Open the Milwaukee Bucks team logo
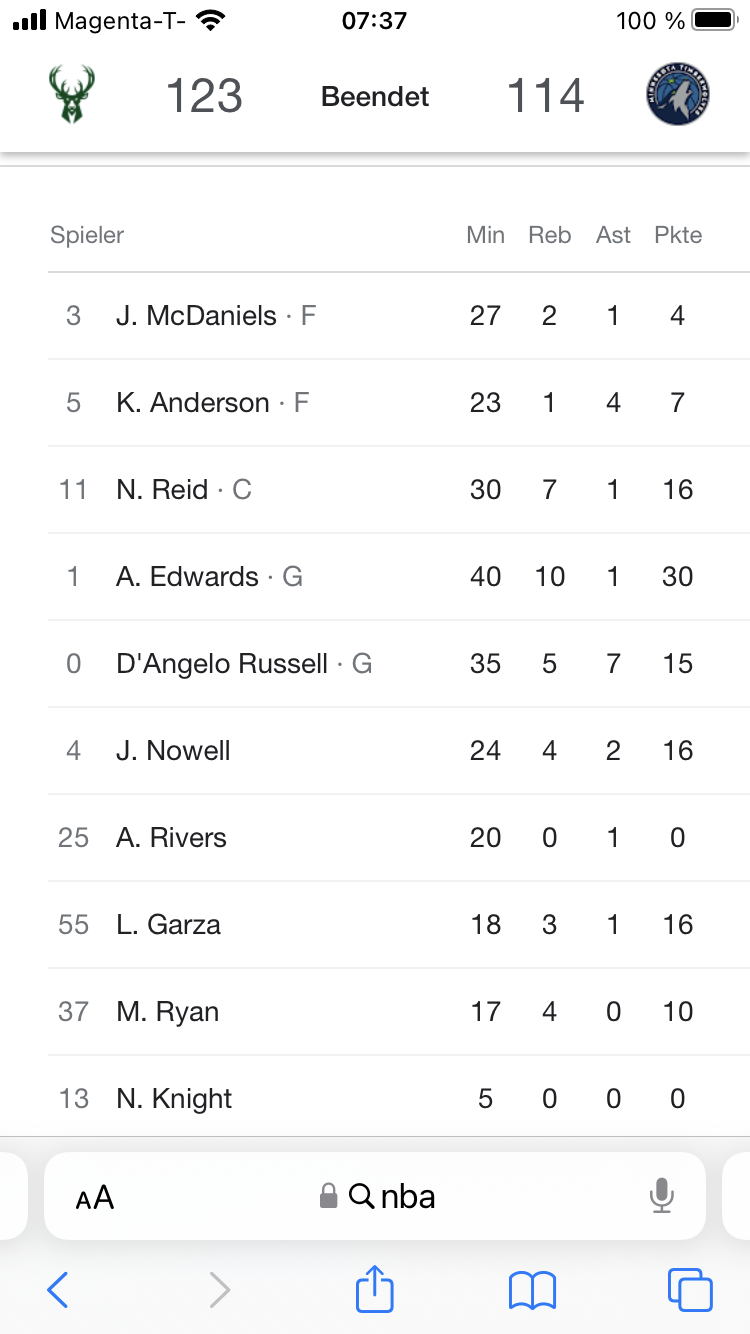The image size is (750, 1334). pos(72,96)
